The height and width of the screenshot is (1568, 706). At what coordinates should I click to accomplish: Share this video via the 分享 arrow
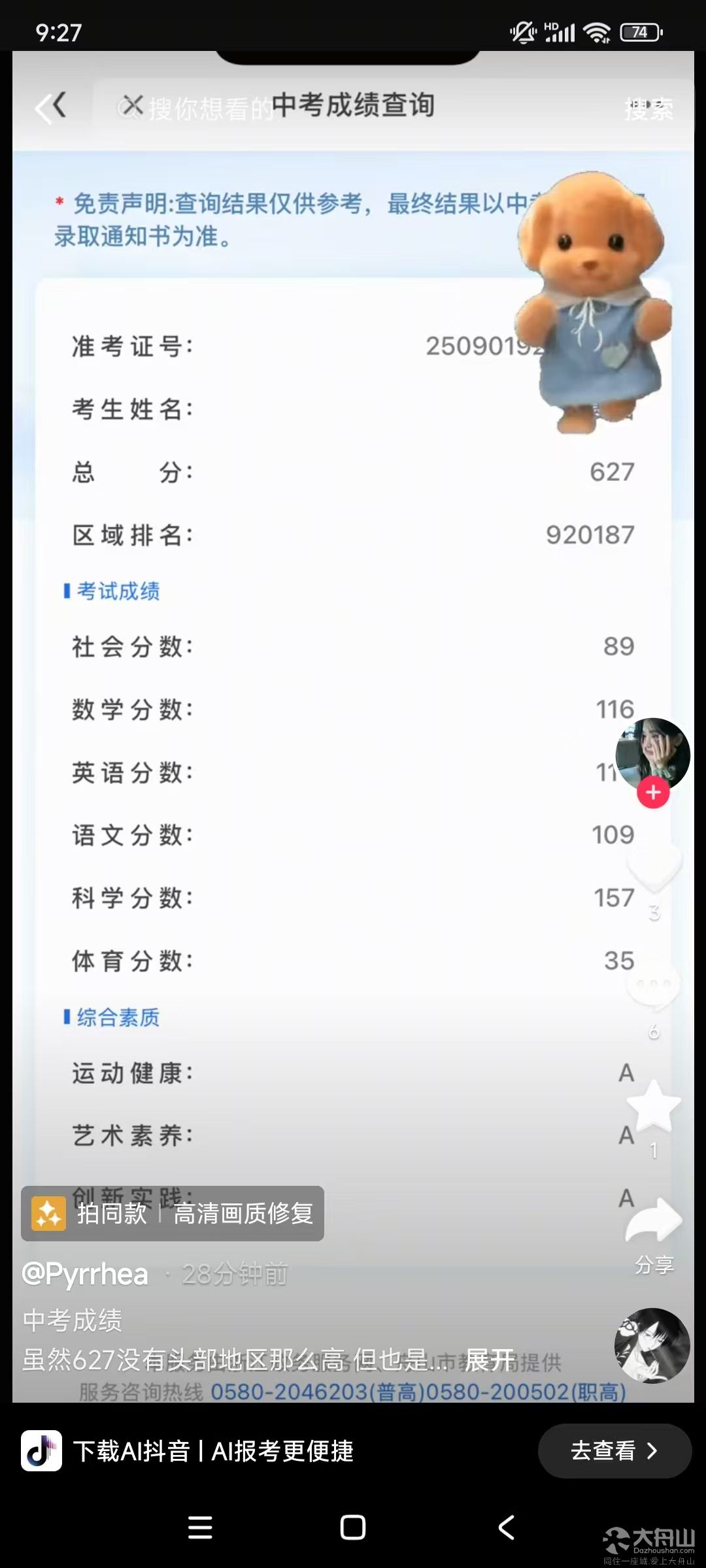point(654,1220)
